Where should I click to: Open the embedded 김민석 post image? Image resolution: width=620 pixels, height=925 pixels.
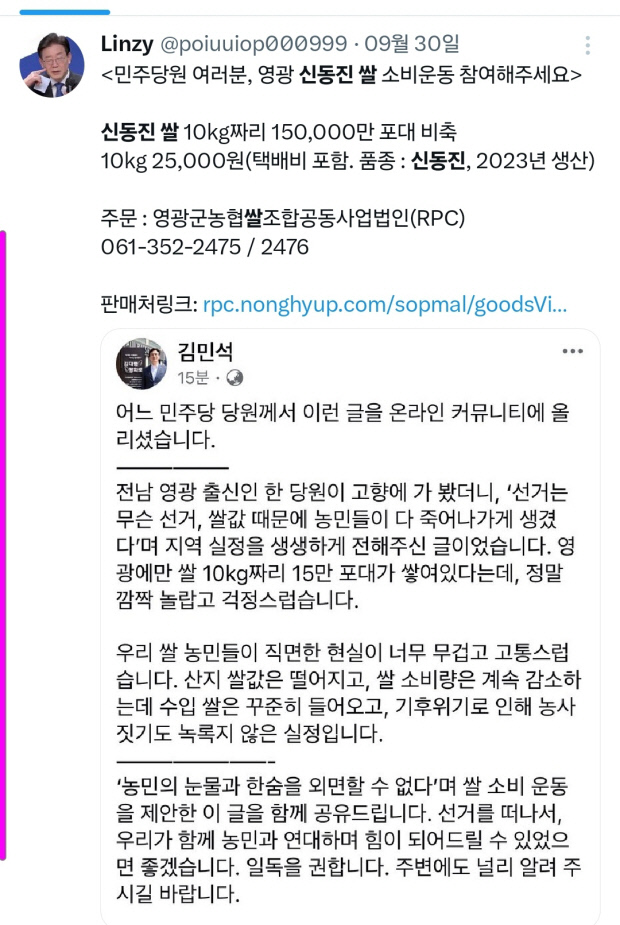350,620
